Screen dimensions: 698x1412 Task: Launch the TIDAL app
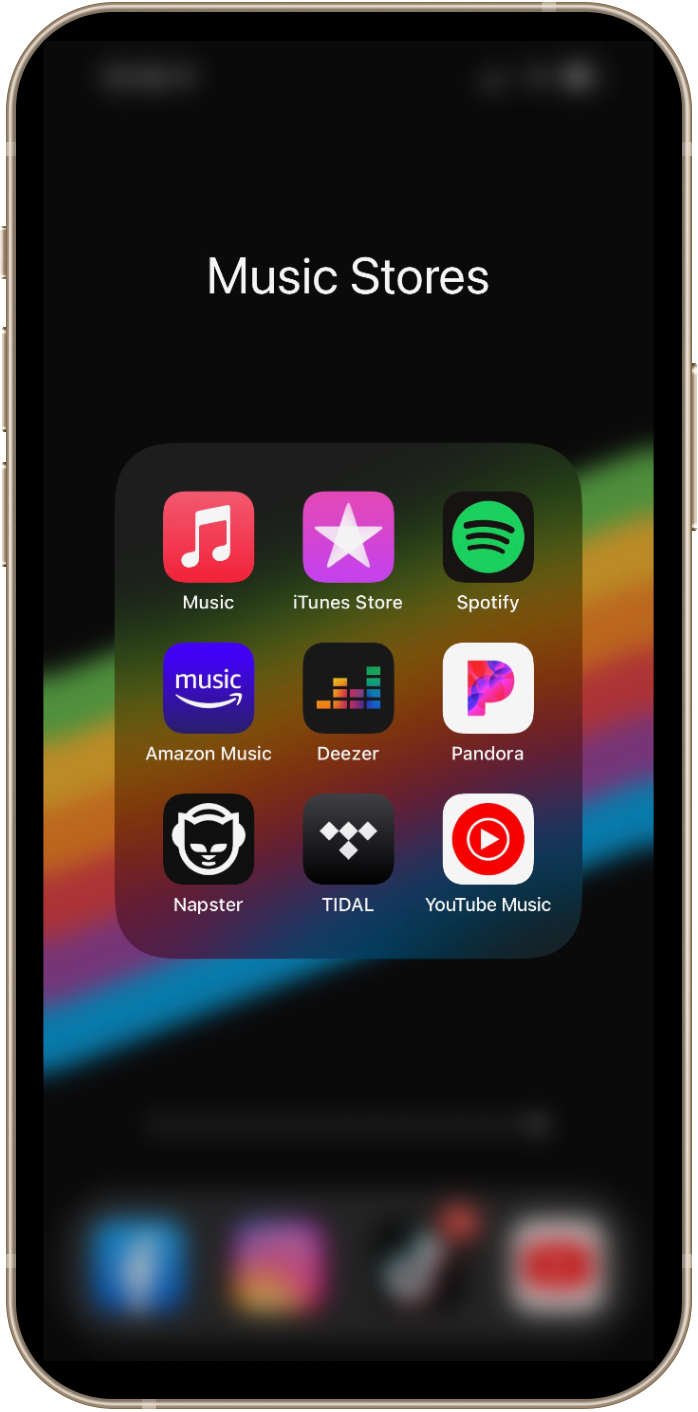(x=348, y=839)
